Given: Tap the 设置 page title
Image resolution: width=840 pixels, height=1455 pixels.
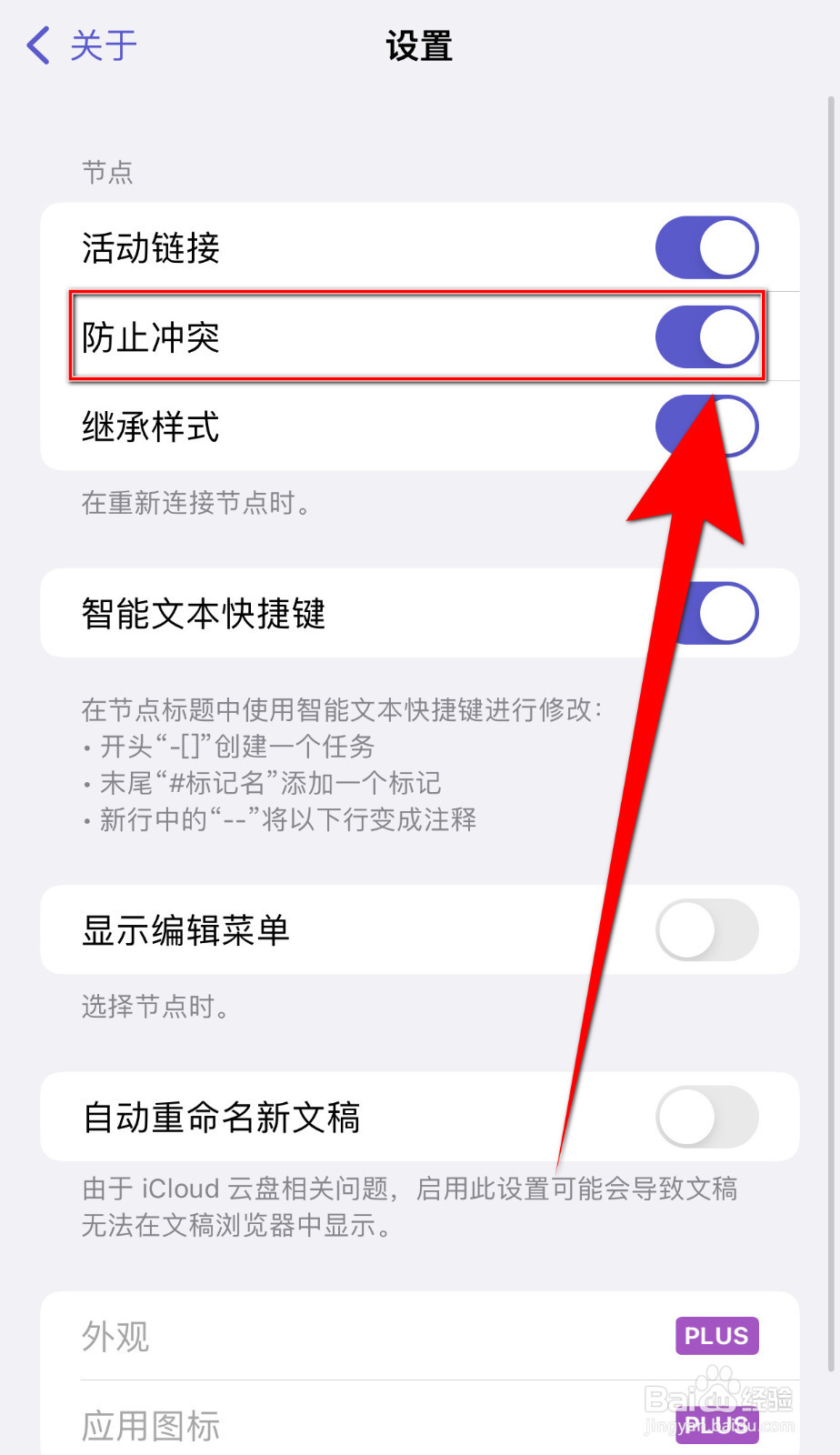Looking at the screenshot, I should (420, 45).
